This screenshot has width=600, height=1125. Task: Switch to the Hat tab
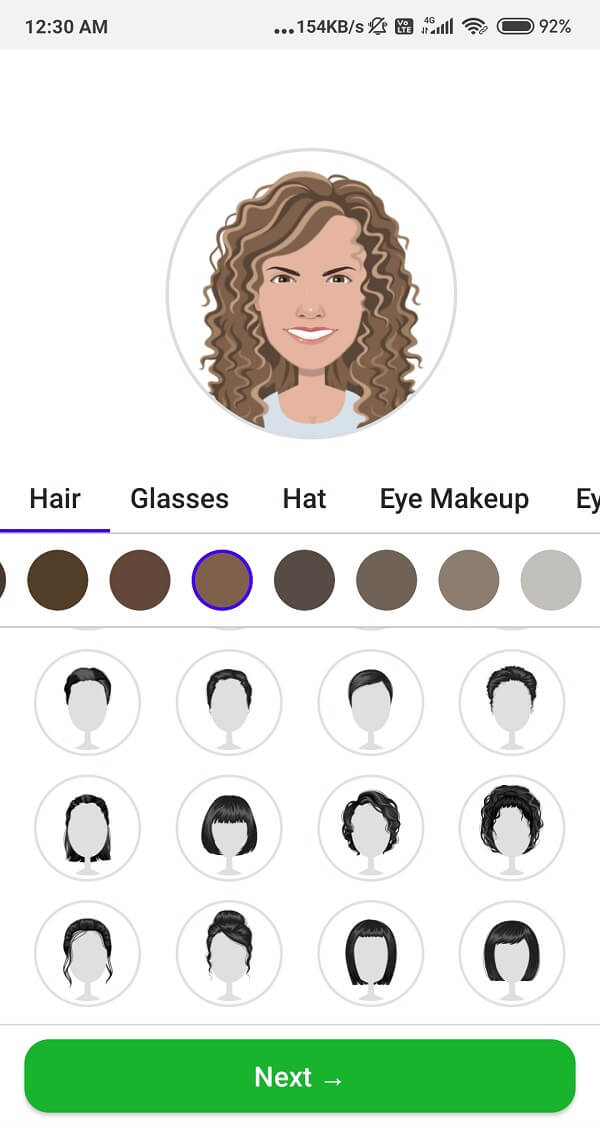click(304, 498)
